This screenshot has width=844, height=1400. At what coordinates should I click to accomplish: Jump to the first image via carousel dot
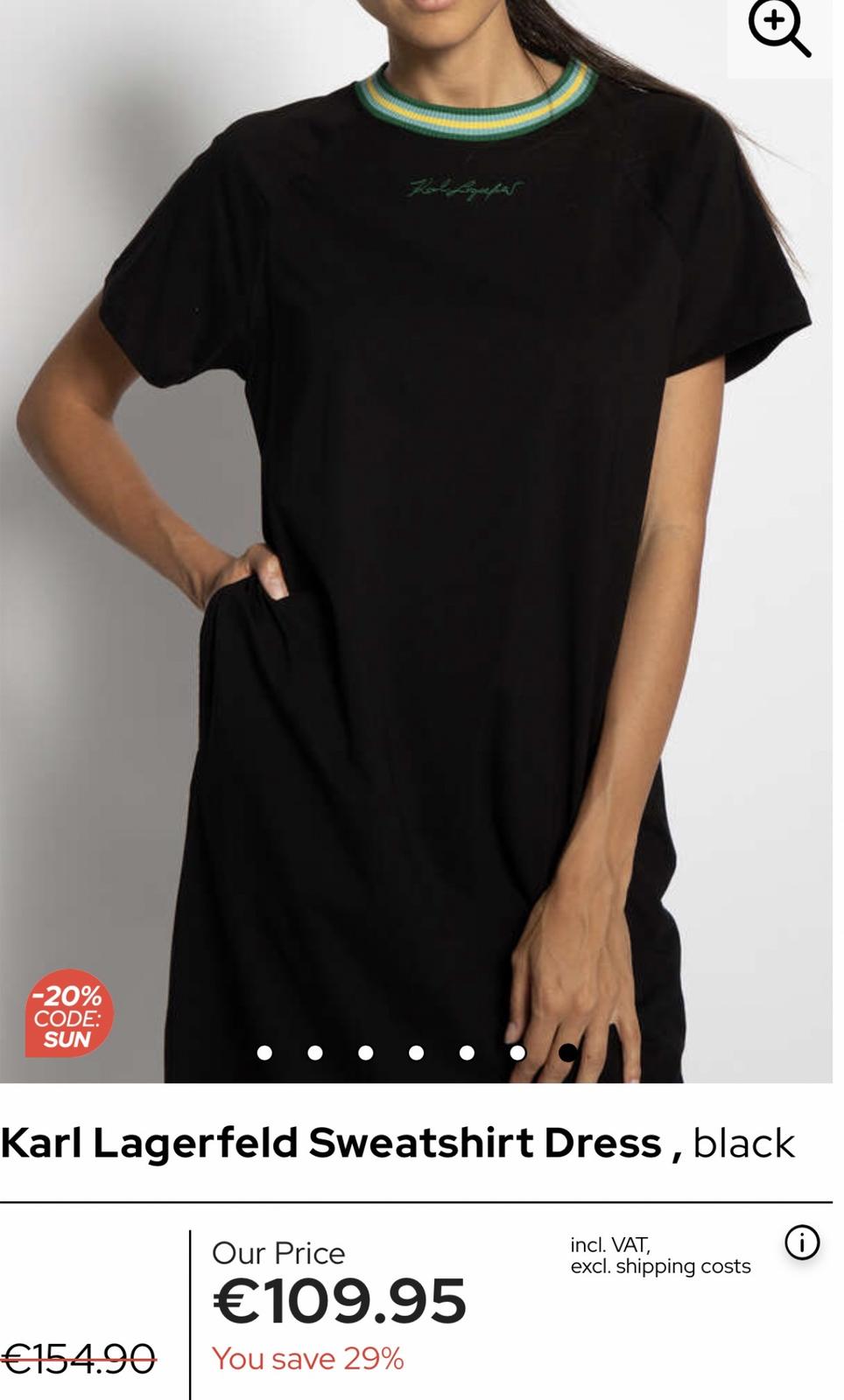point(264,1053)
